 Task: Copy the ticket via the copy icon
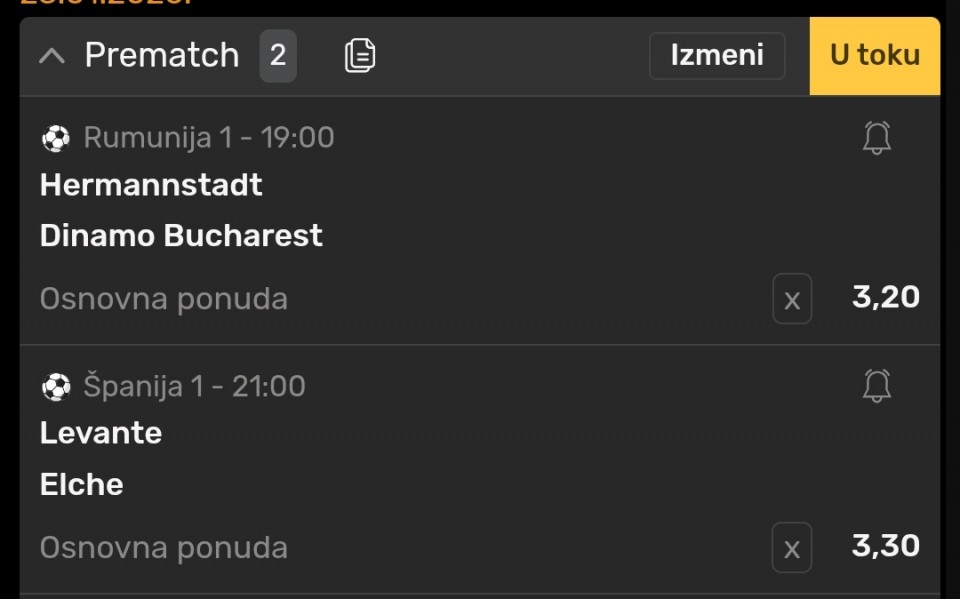[x=360, y=56]
